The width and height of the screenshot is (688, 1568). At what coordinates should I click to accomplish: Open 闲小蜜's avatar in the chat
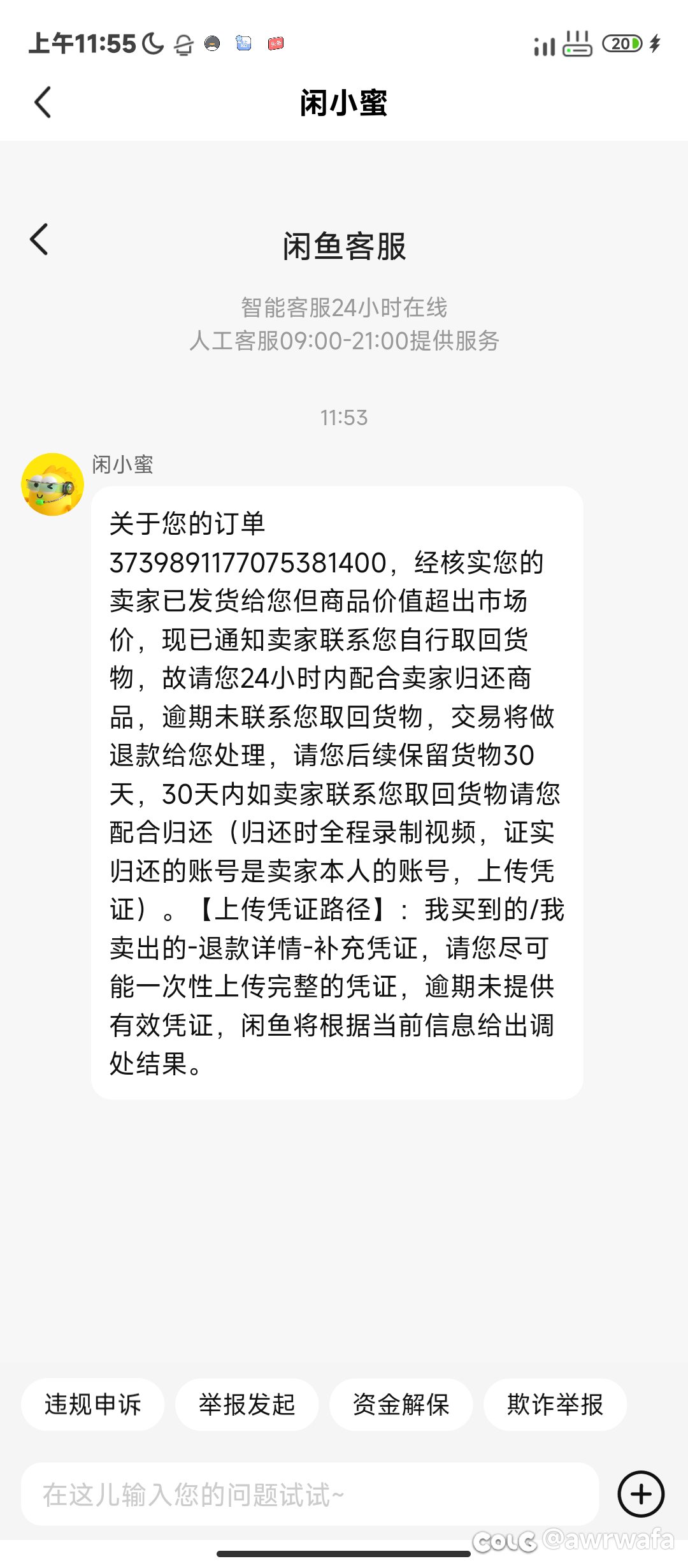click(53, 484)
